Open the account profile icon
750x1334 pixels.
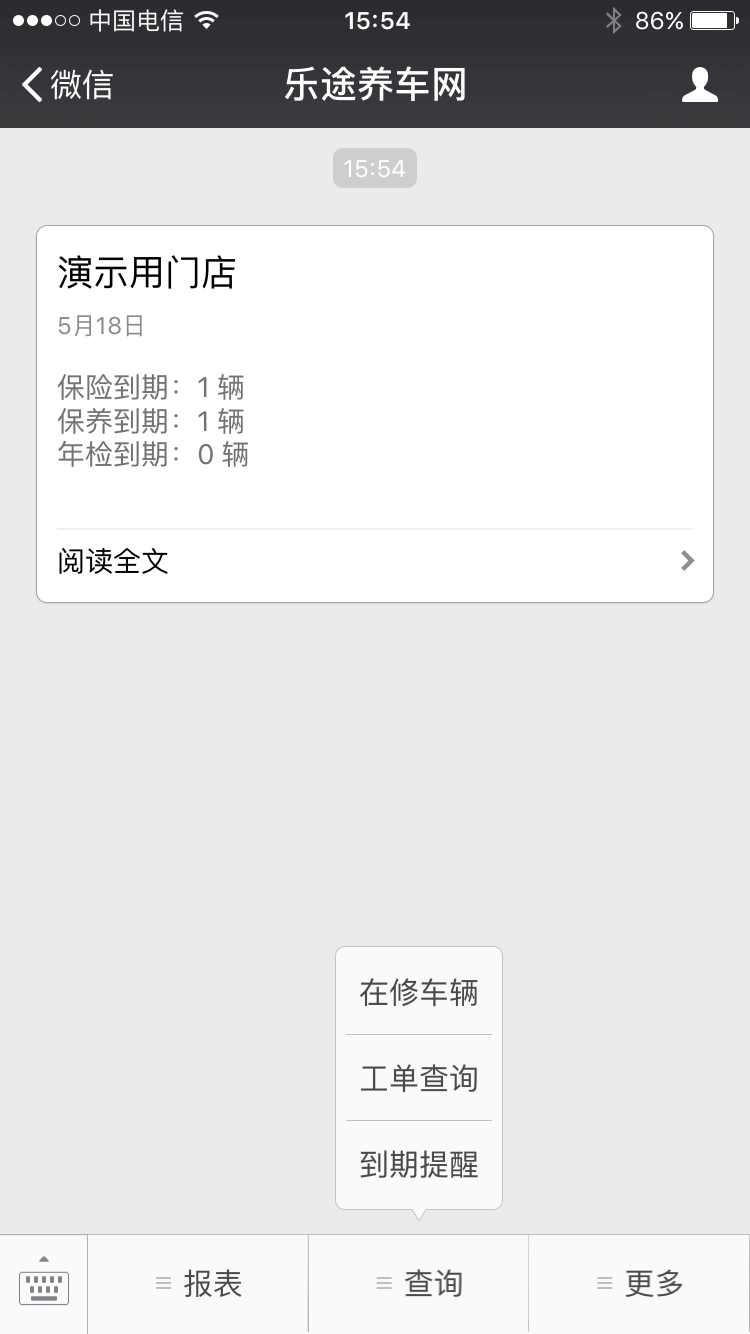tap(700, 85)
